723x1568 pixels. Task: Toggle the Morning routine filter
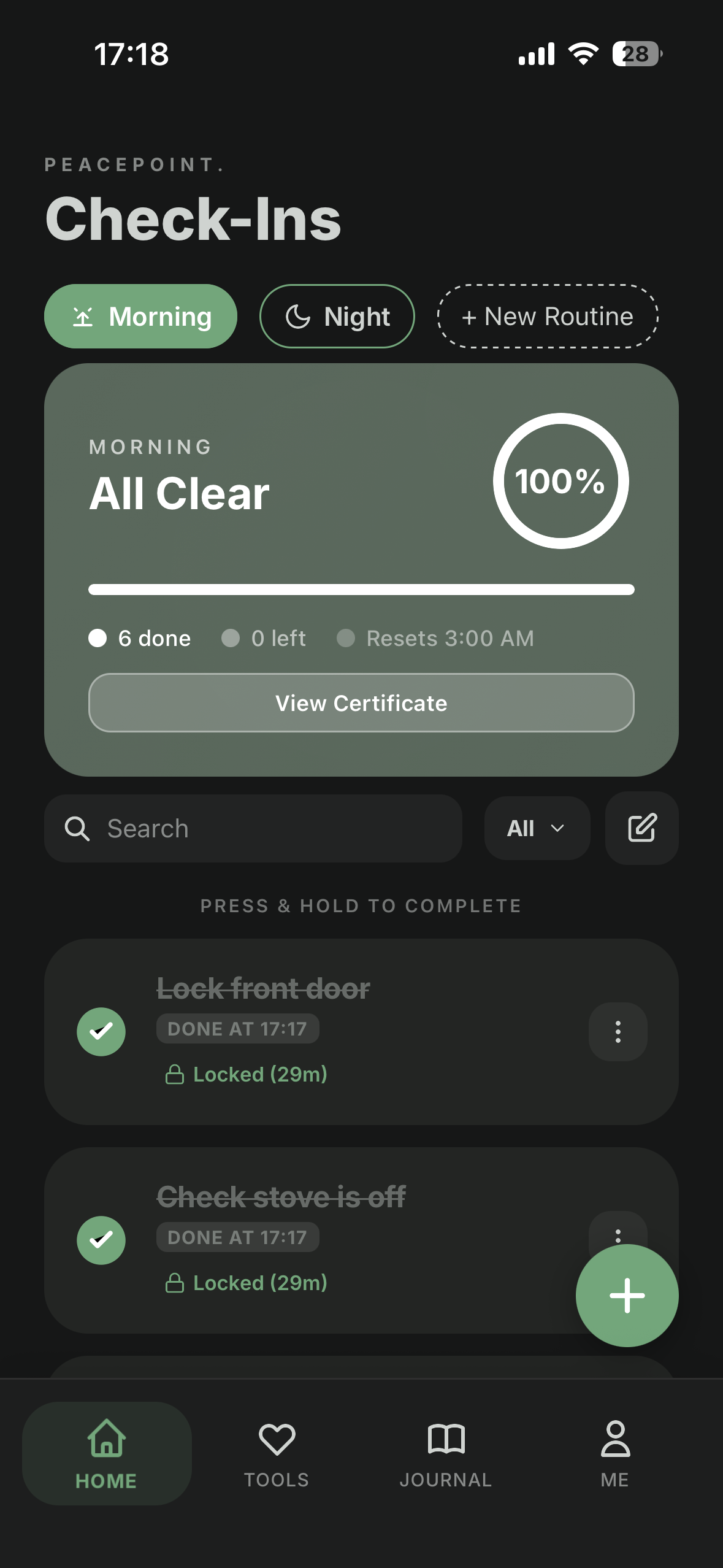click(x=140, y=317)
